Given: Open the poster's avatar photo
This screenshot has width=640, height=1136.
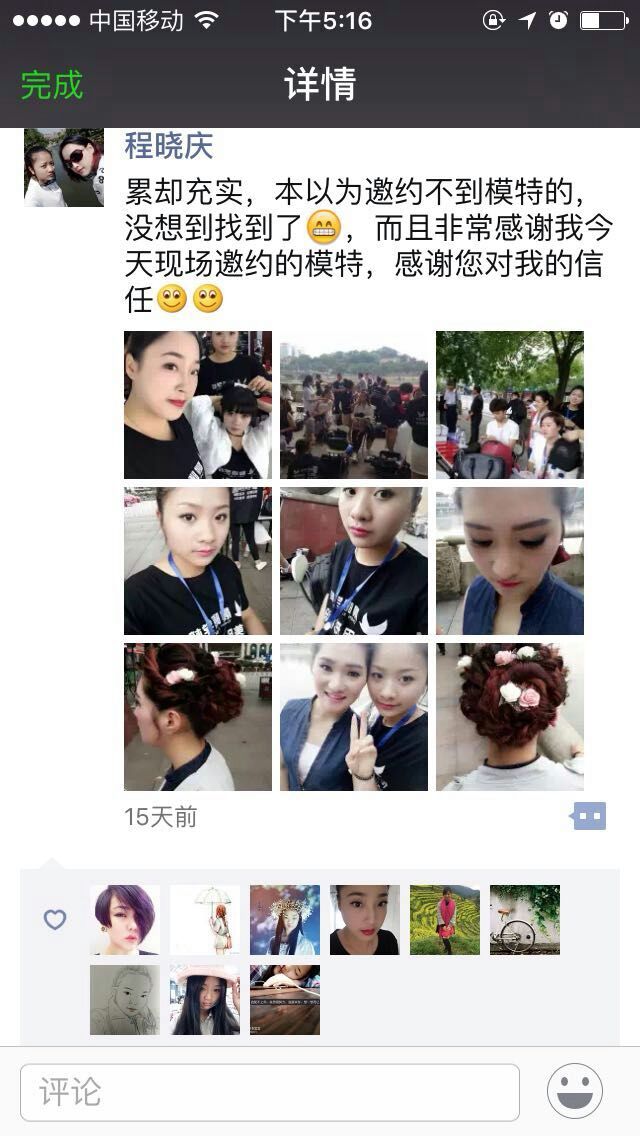Looking at the screenshot, I should point(64,167).
